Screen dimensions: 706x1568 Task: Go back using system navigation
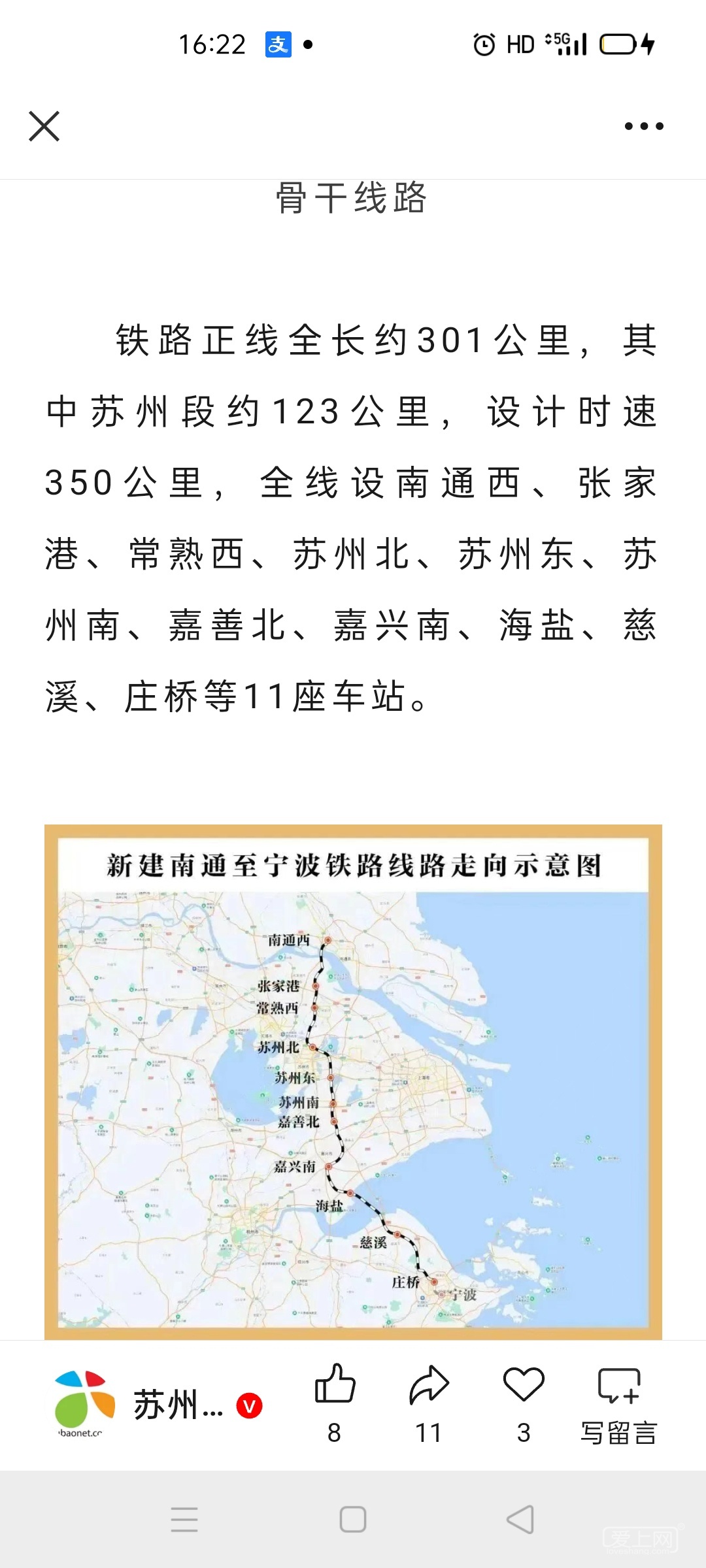point(520,1519)
